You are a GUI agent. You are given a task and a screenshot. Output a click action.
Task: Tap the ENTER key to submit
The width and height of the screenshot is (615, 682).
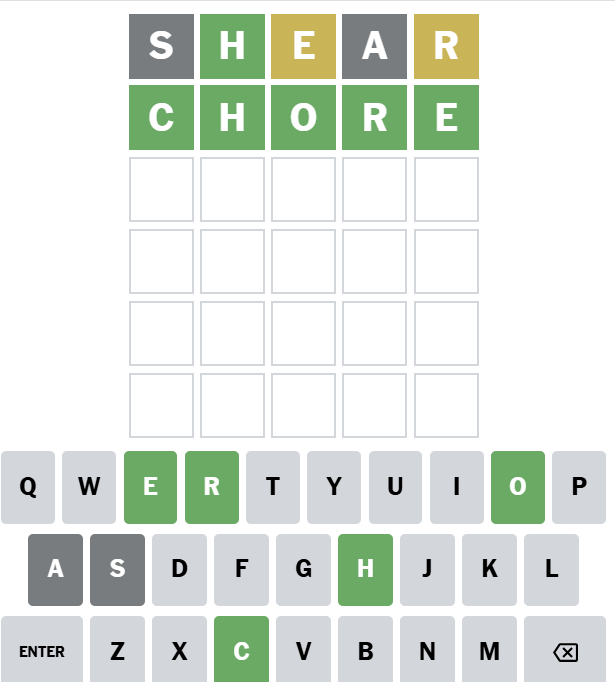click(42, 651)
